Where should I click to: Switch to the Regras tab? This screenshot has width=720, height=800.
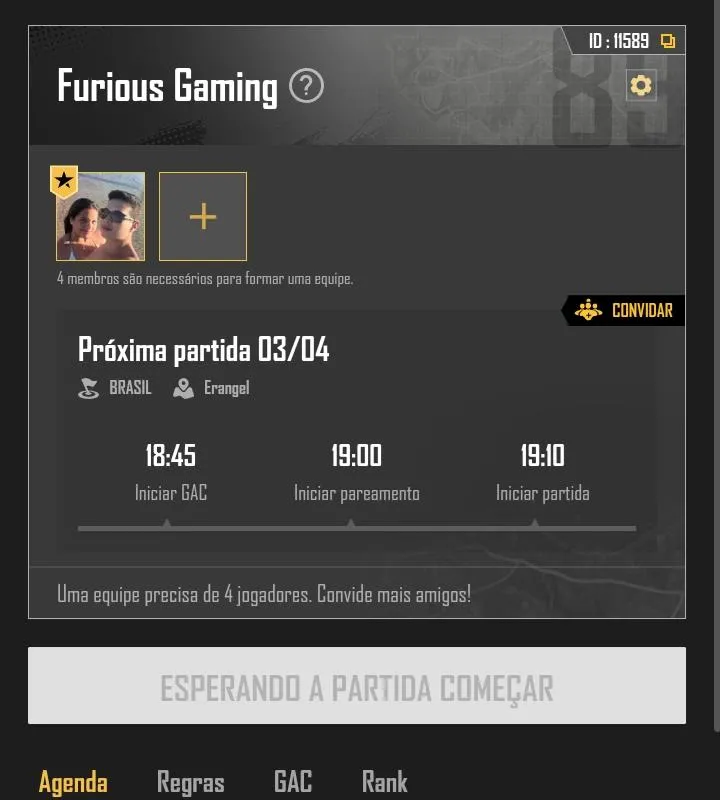click(x=190, y=783)
